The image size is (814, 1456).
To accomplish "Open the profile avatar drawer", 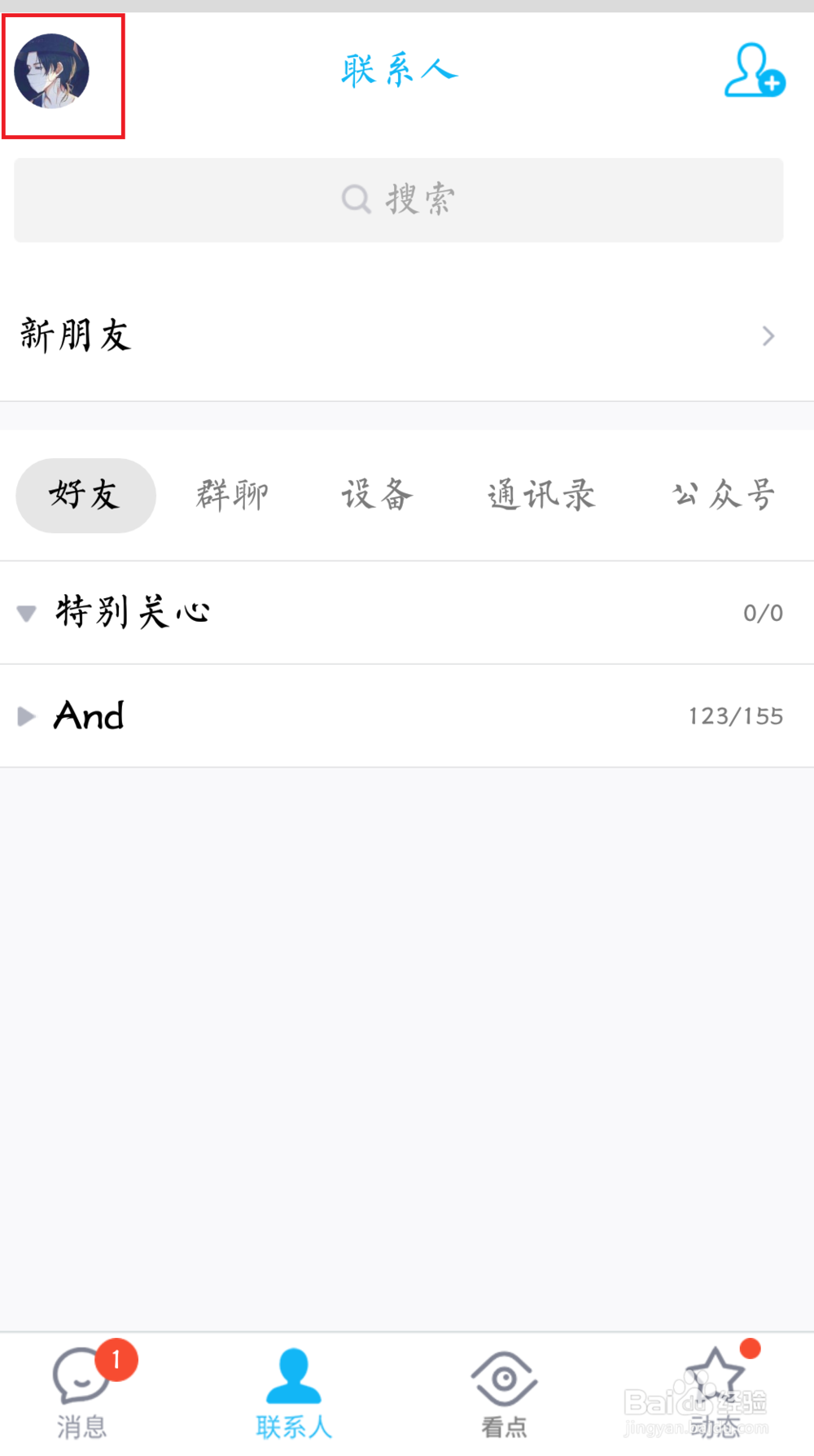I will coord(51,71).
